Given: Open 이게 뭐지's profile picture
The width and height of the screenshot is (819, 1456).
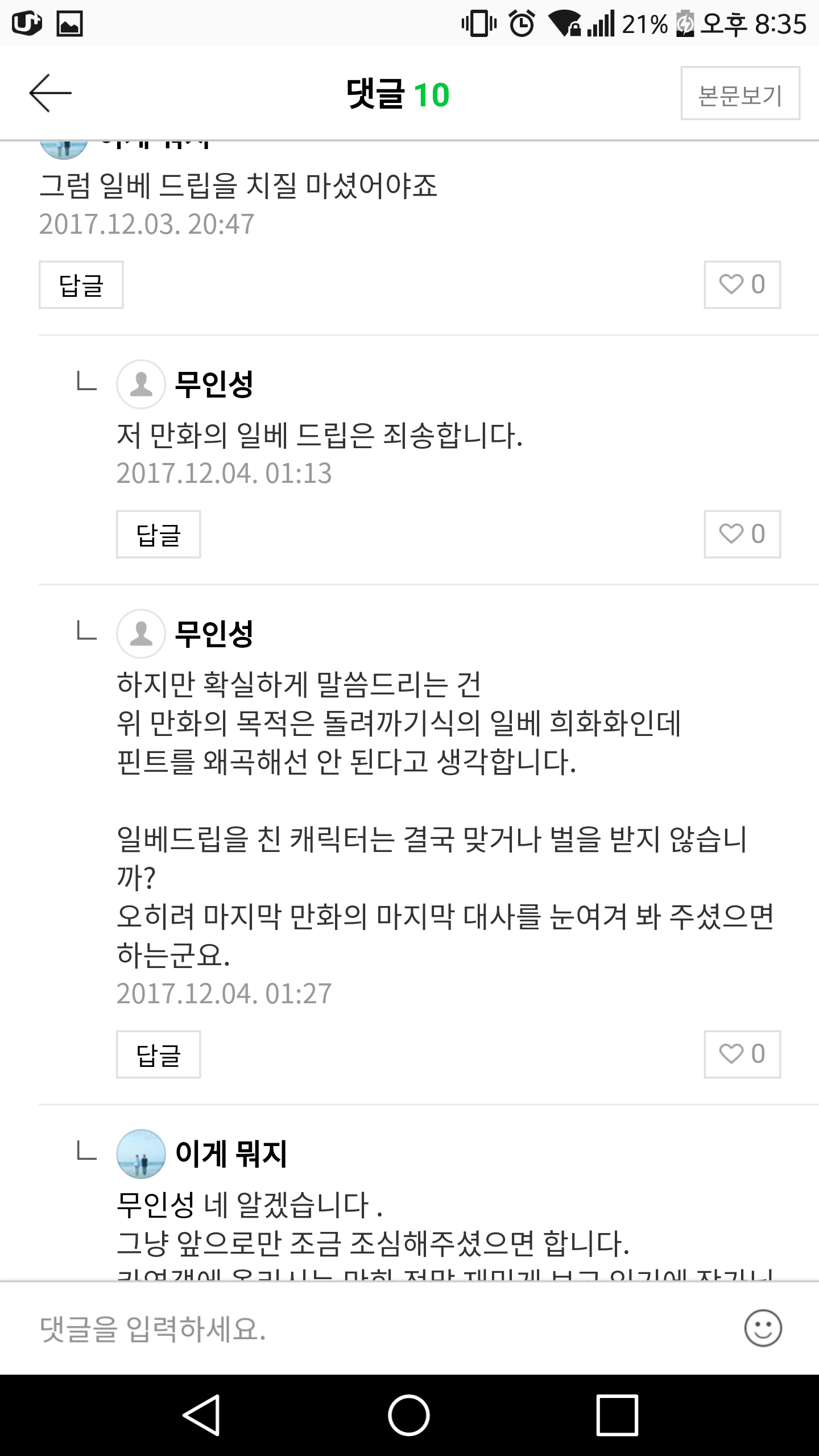Looking at the screenshot, I should click(x=141, y=1154).
